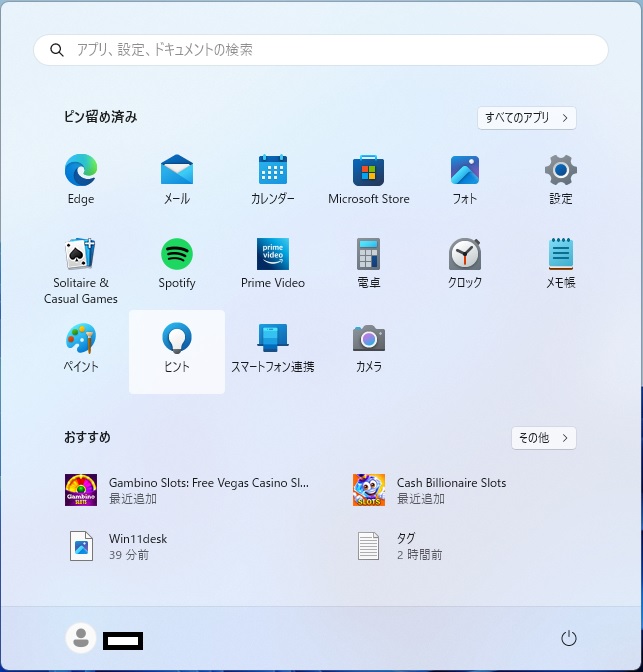Open 設定 settings

(x=561, y=179)
